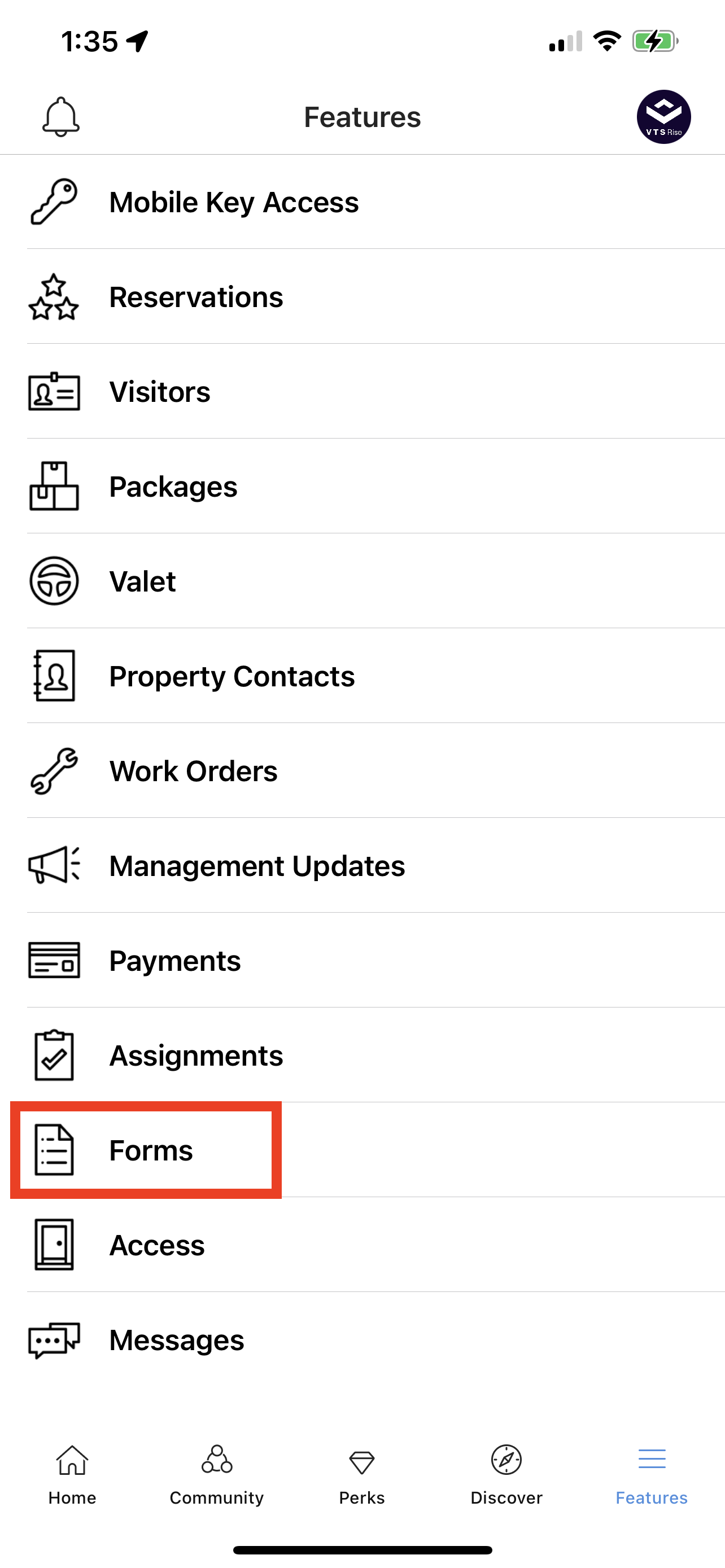Go to Reservations
The height and width of the screenshot is (1568, 725).
(x=196, y=297)
